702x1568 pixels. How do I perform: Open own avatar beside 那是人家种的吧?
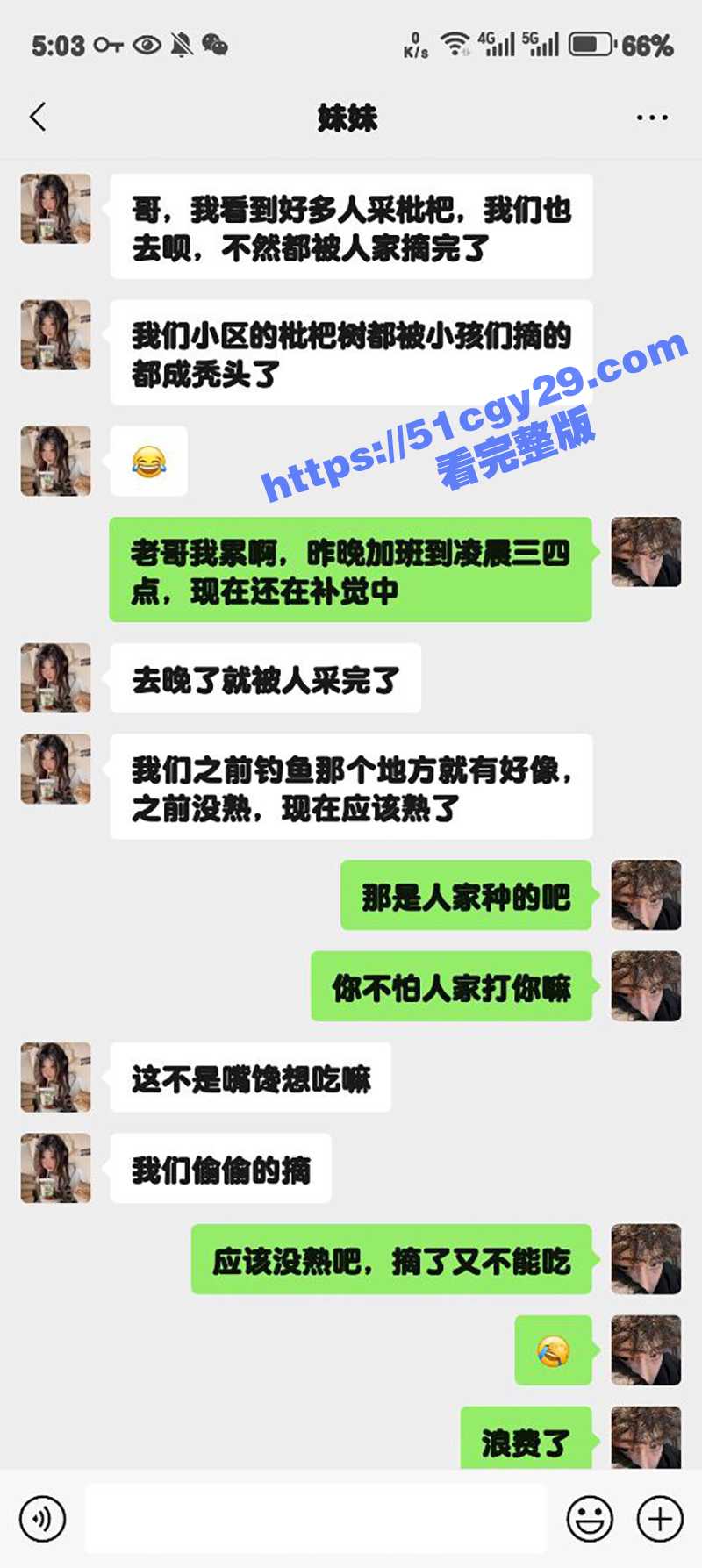(x=646, y=895)
